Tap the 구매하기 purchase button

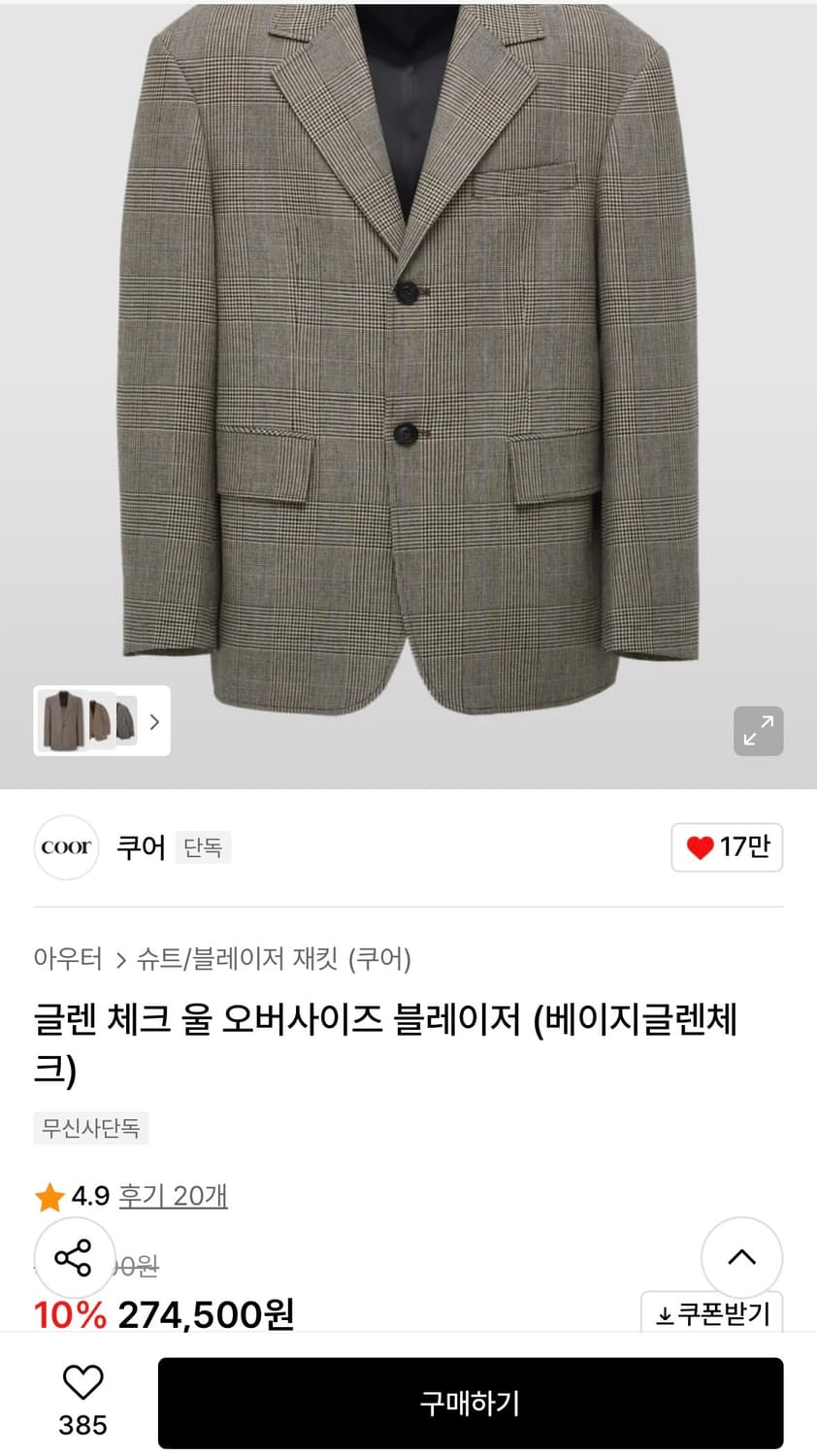coord(470,1403)
